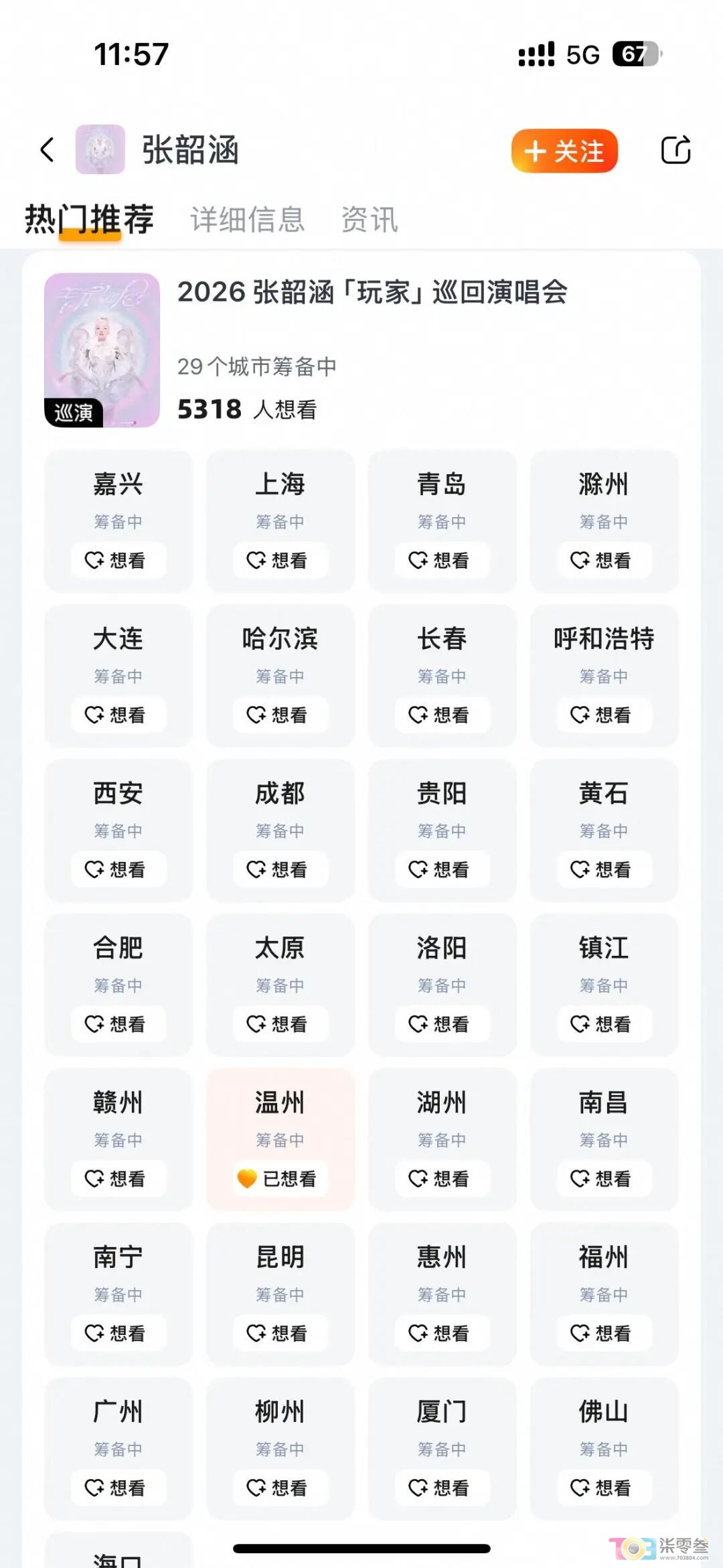Hit 想看 for the 哈尔滨 stop
Viewport: 723px width, 1568px height.
click(x=280, y=715)
